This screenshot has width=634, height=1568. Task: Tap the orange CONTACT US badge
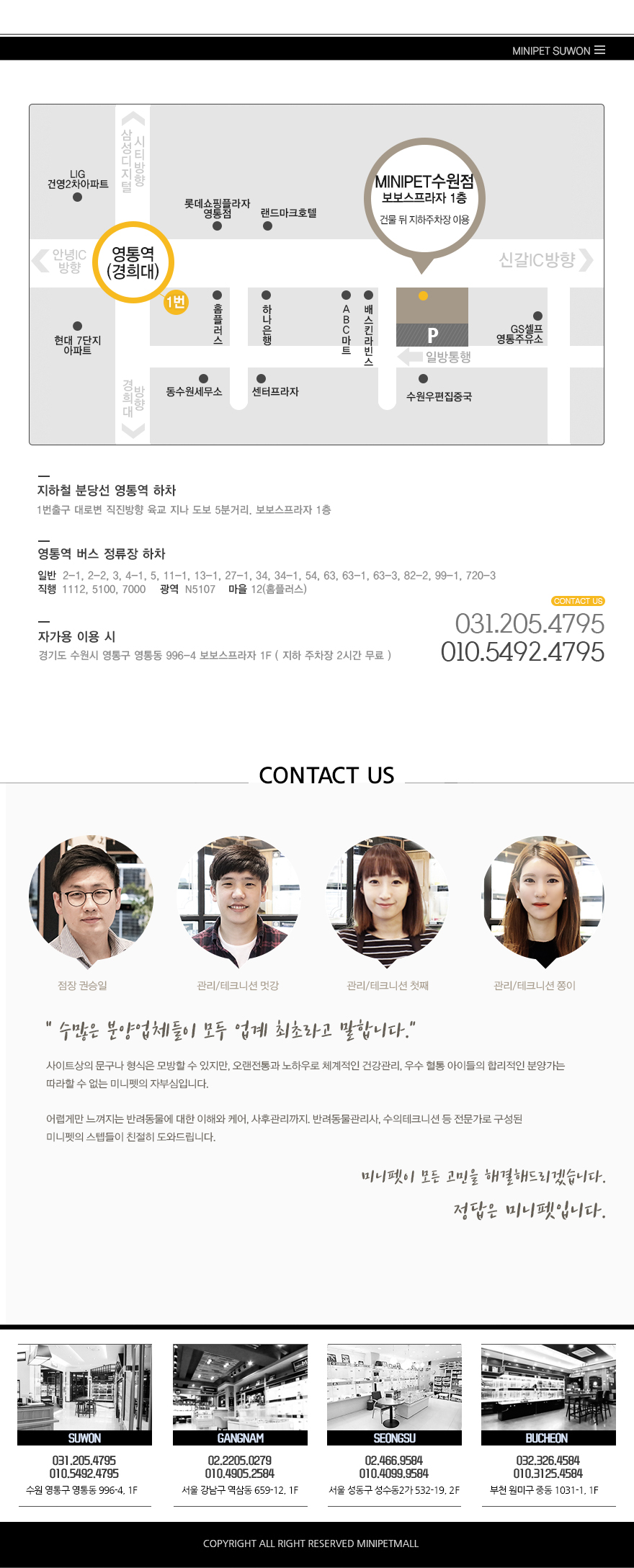[x=578, y=601]
